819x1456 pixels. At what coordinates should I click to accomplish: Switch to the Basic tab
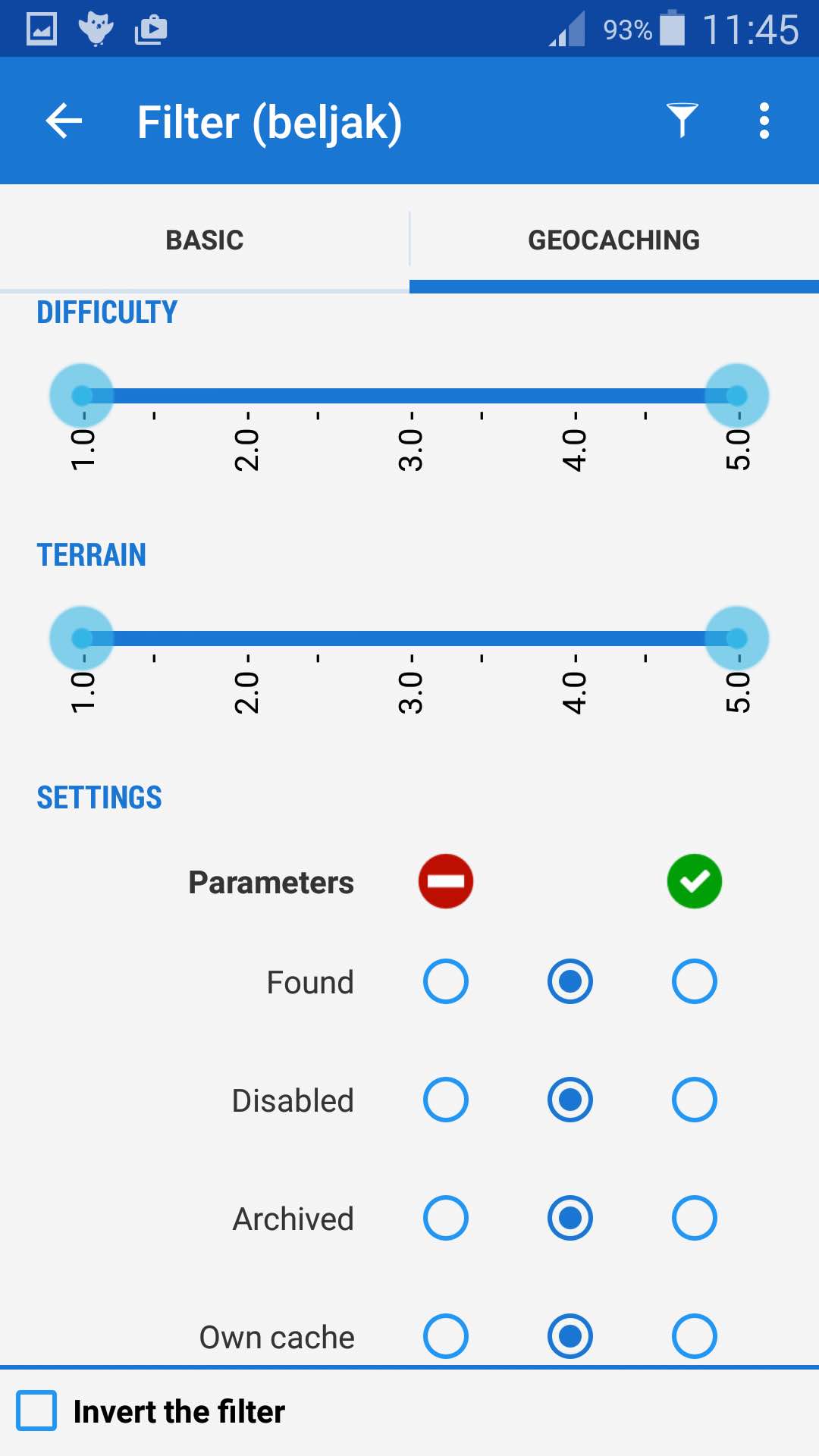[205, 240]
